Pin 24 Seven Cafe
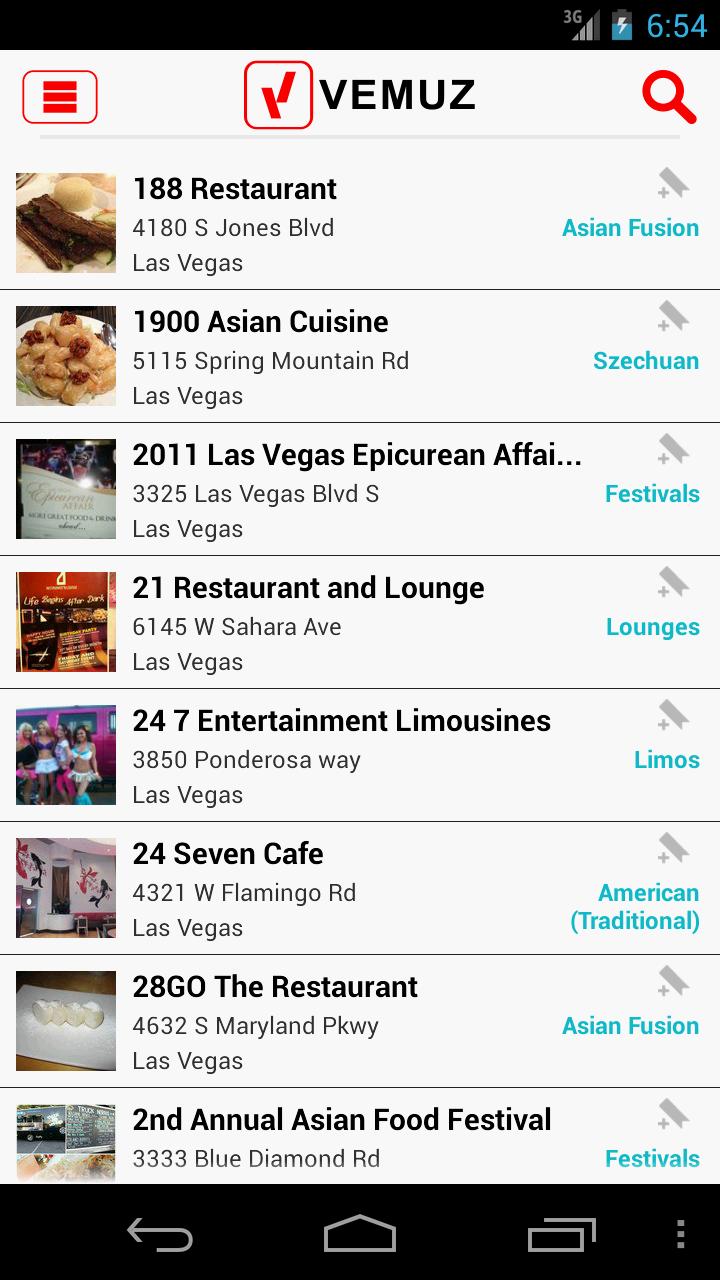The width and height of the screenshot is (720, 1280). pyautogui.click(x=673, y=849)
